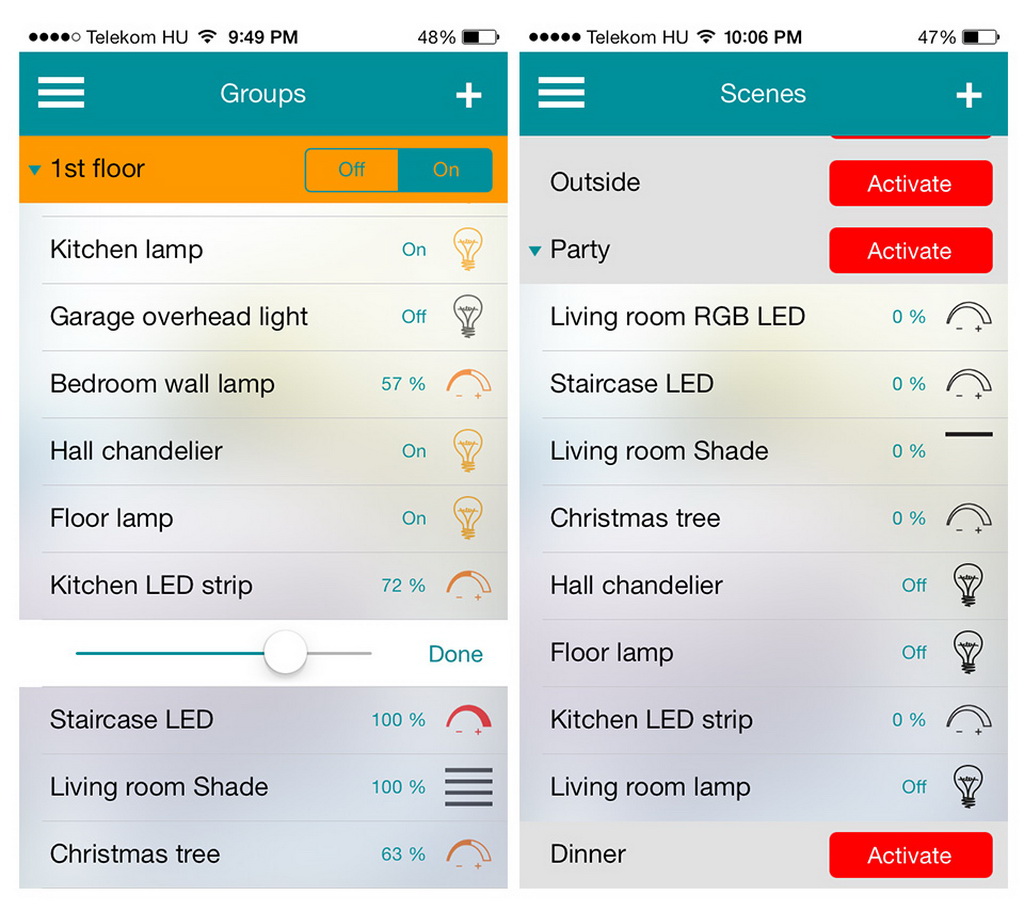Add a new group with the plus icon
The height and width of the screenshot is (911, 1024).
click(468, 95)
